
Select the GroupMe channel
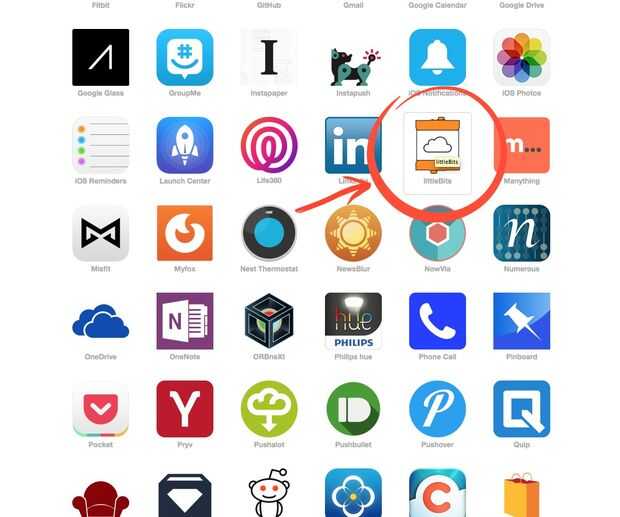tap(185, 57)
